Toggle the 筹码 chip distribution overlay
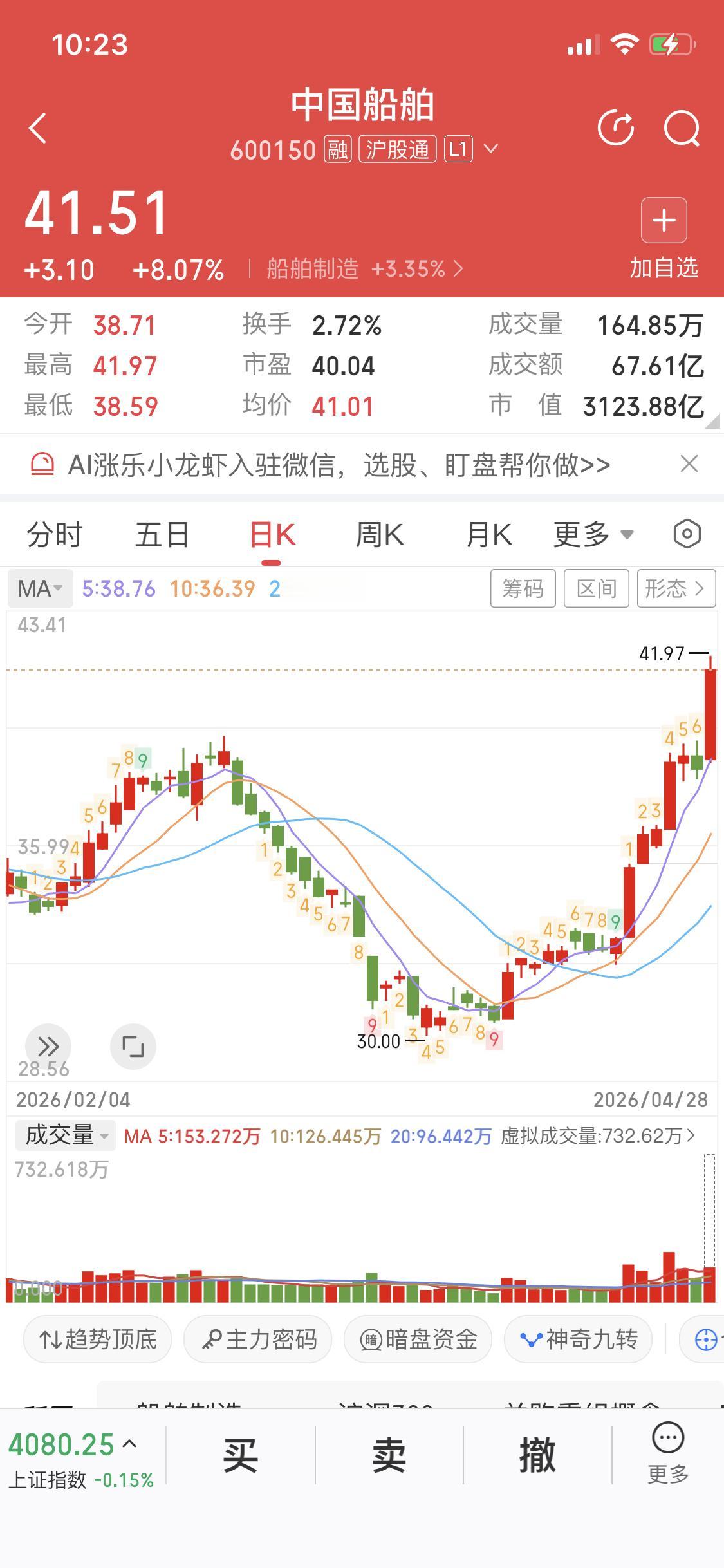This screenshot has width=724, height=1568. (x=523, y=588)
